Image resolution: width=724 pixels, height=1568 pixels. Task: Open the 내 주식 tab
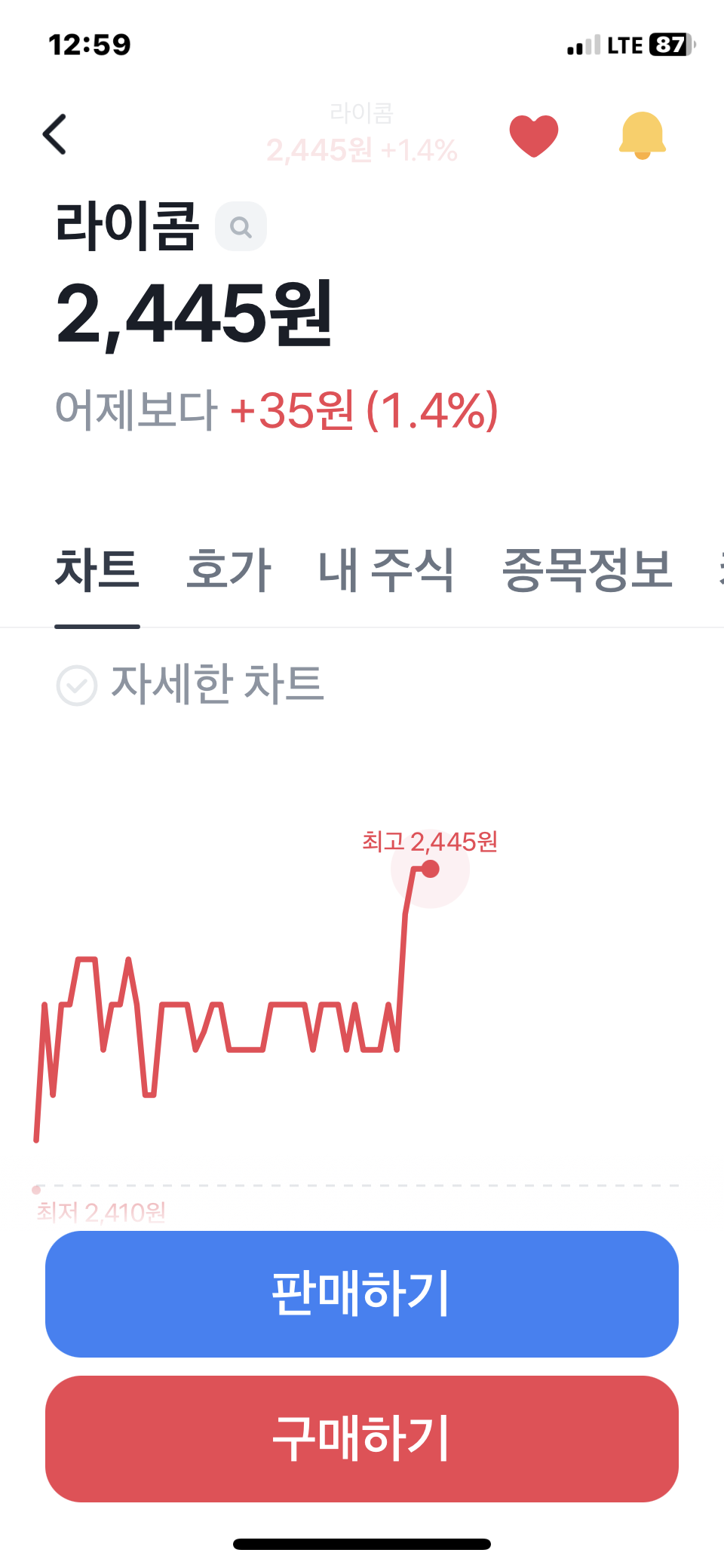(386, 570)
